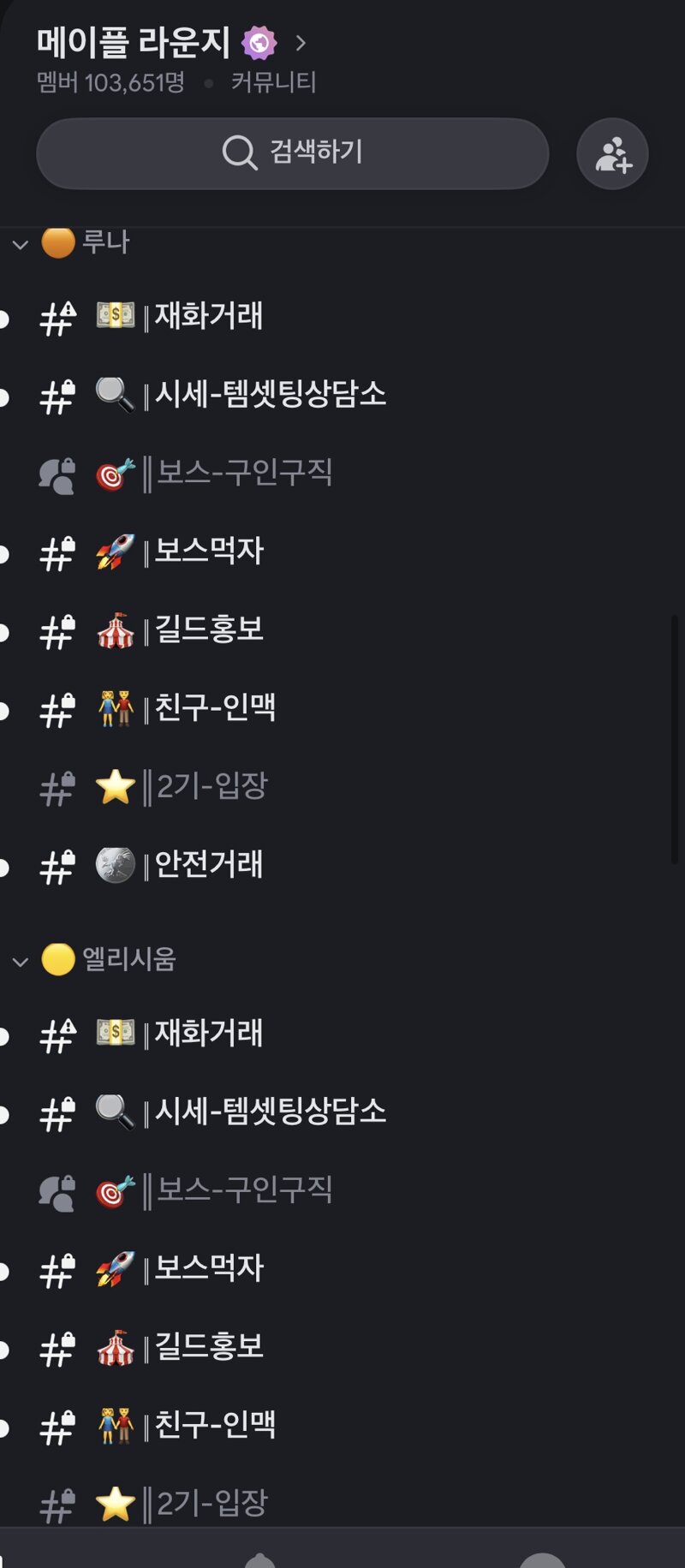Open 재화거래 channel under 루나
Screen dimensions: 685x1568
click(x=342, y=317)
